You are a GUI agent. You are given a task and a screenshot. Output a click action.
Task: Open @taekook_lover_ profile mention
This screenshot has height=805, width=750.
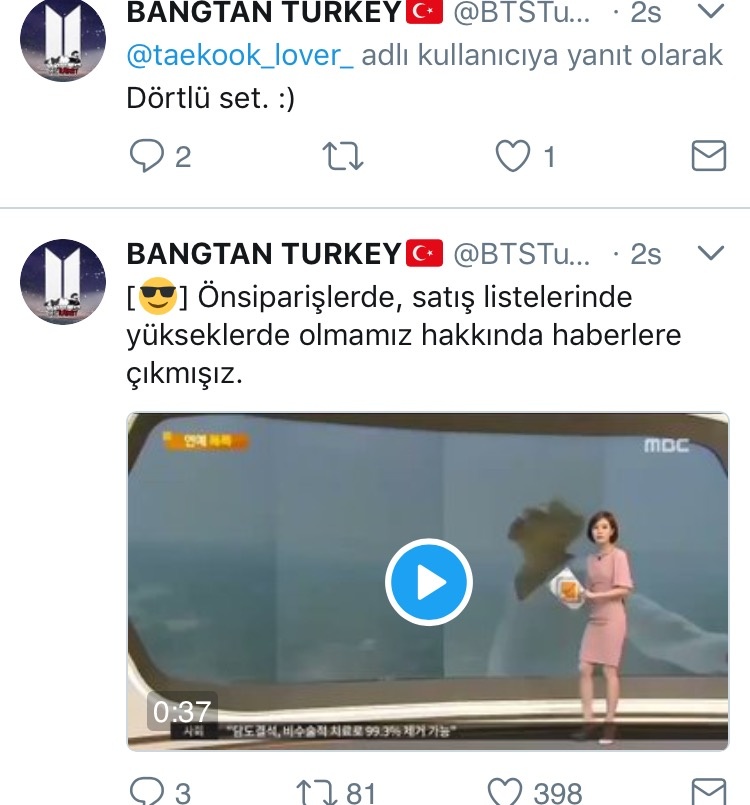pyautogui.click(x=240, y=54)
